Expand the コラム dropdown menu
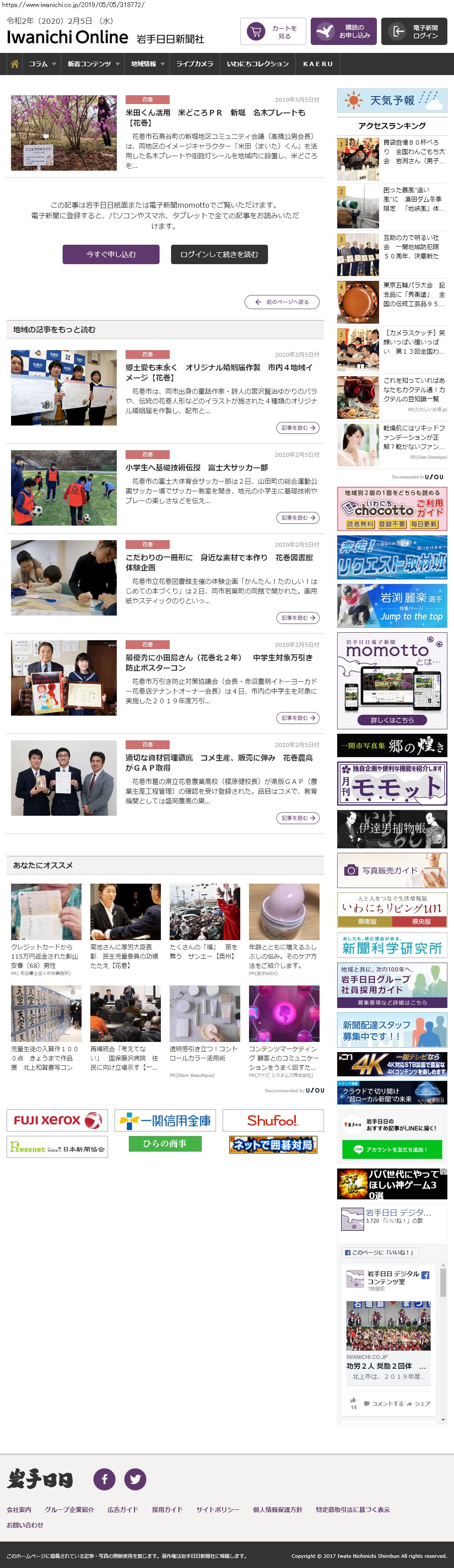 click(x=42, y=64)
